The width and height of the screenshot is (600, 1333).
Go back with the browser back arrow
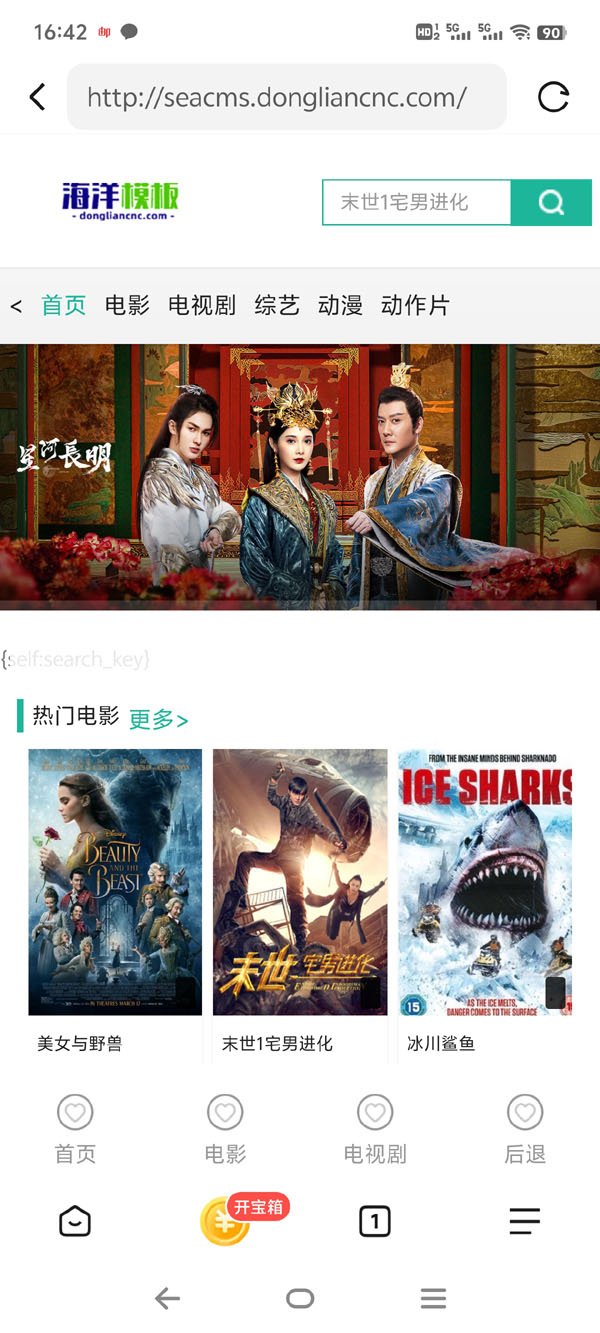pyautogui.click(x=38, y=97)
